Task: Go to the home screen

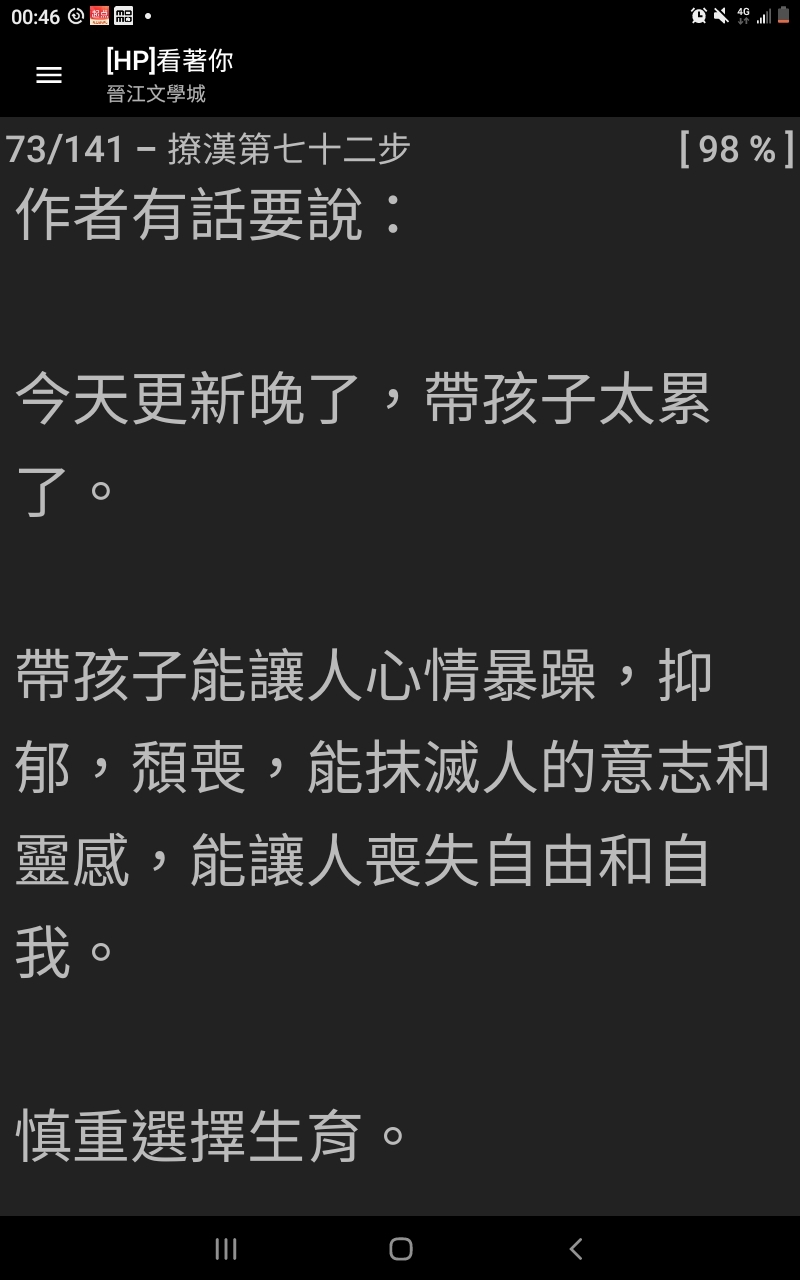Action: 400,1248
